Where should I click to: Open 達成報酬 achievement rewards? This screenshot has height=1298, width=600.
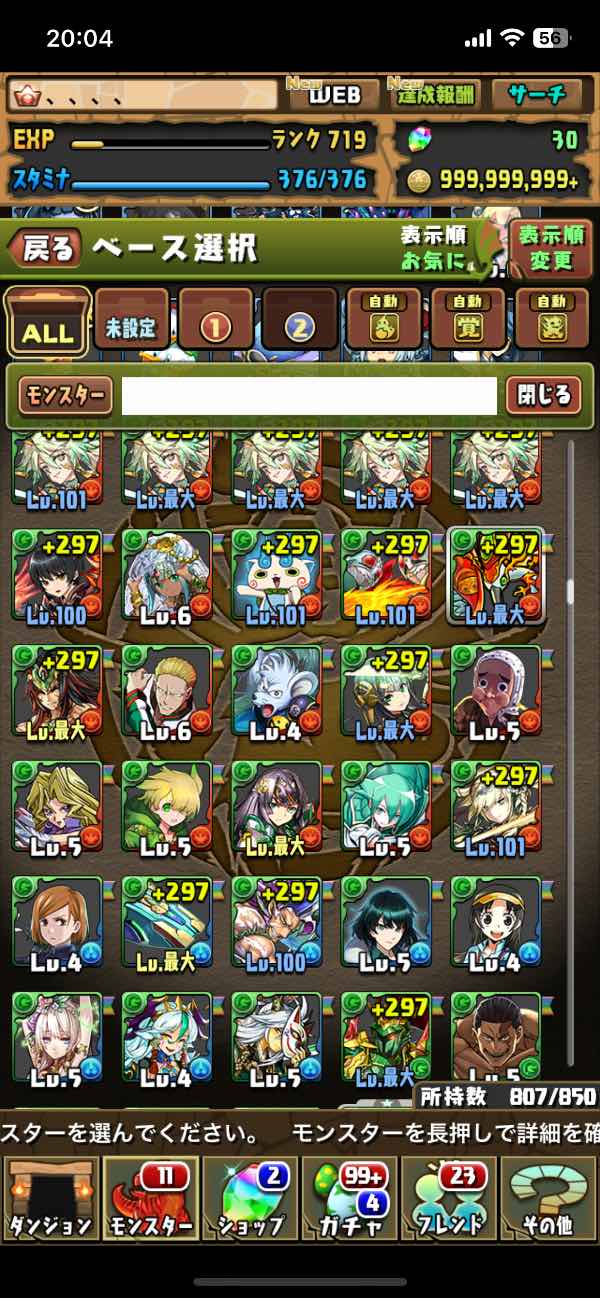tap(435, 95)
